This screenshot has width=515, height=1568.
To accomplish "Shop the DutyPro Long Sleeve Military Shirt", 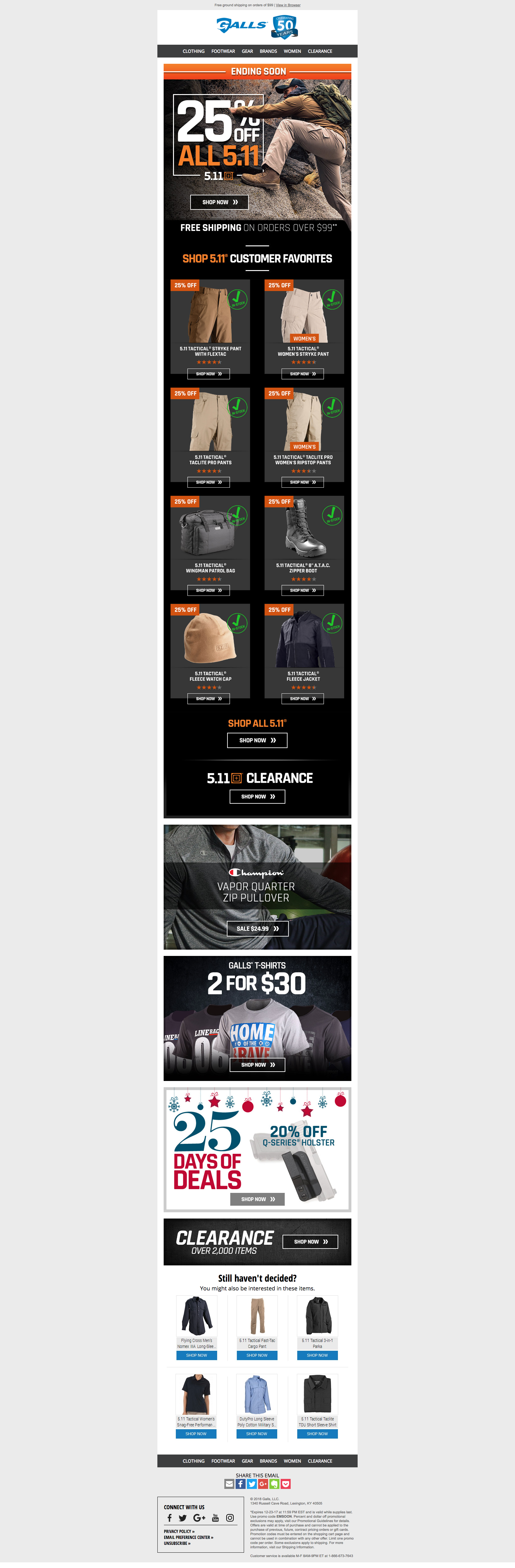I will pos(257,1434).
